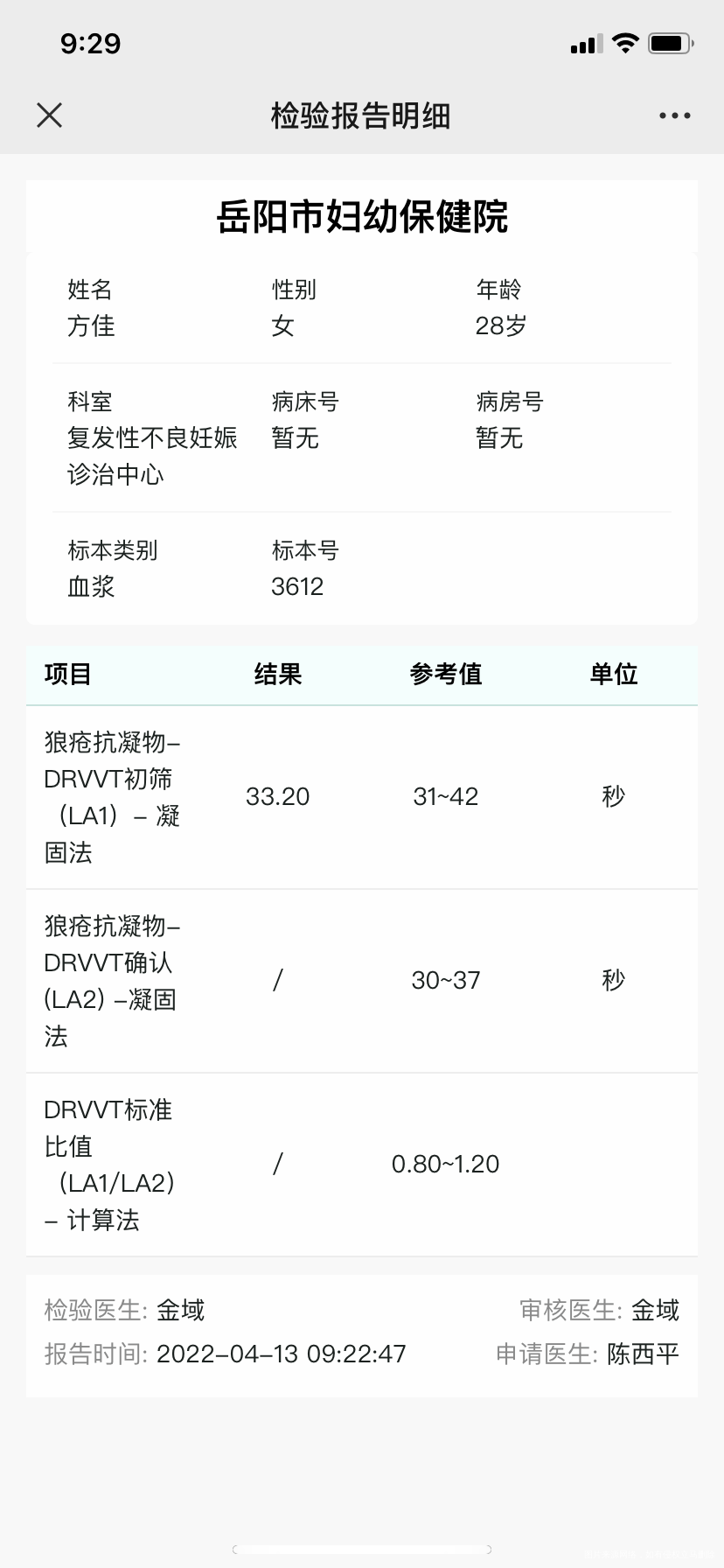Select the patient name 方佳
The height and width of the screenshot is (1568, 724).
tap(90, 326)
